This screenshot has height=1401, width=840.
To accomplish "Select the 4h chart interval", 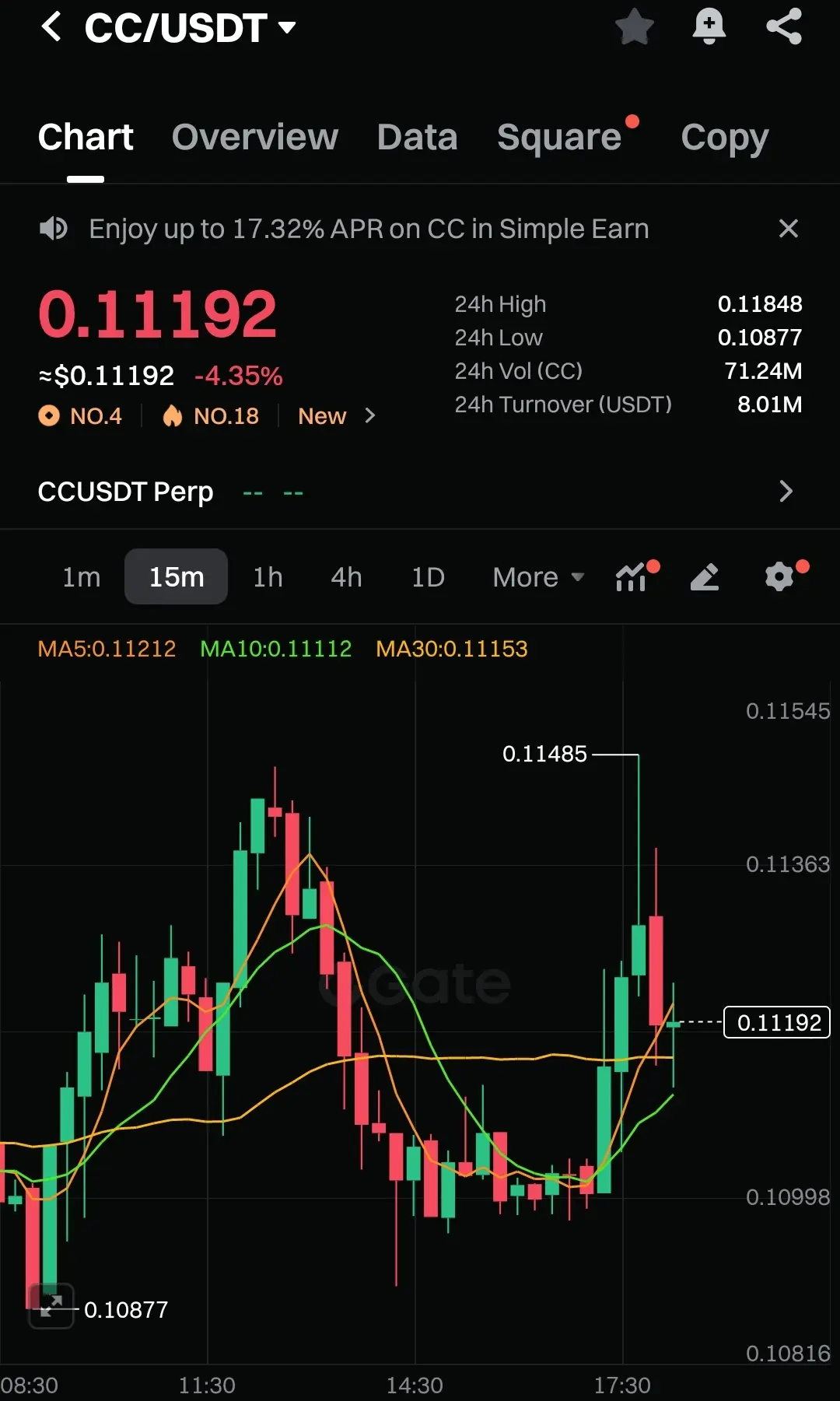I will pos(346,577).
